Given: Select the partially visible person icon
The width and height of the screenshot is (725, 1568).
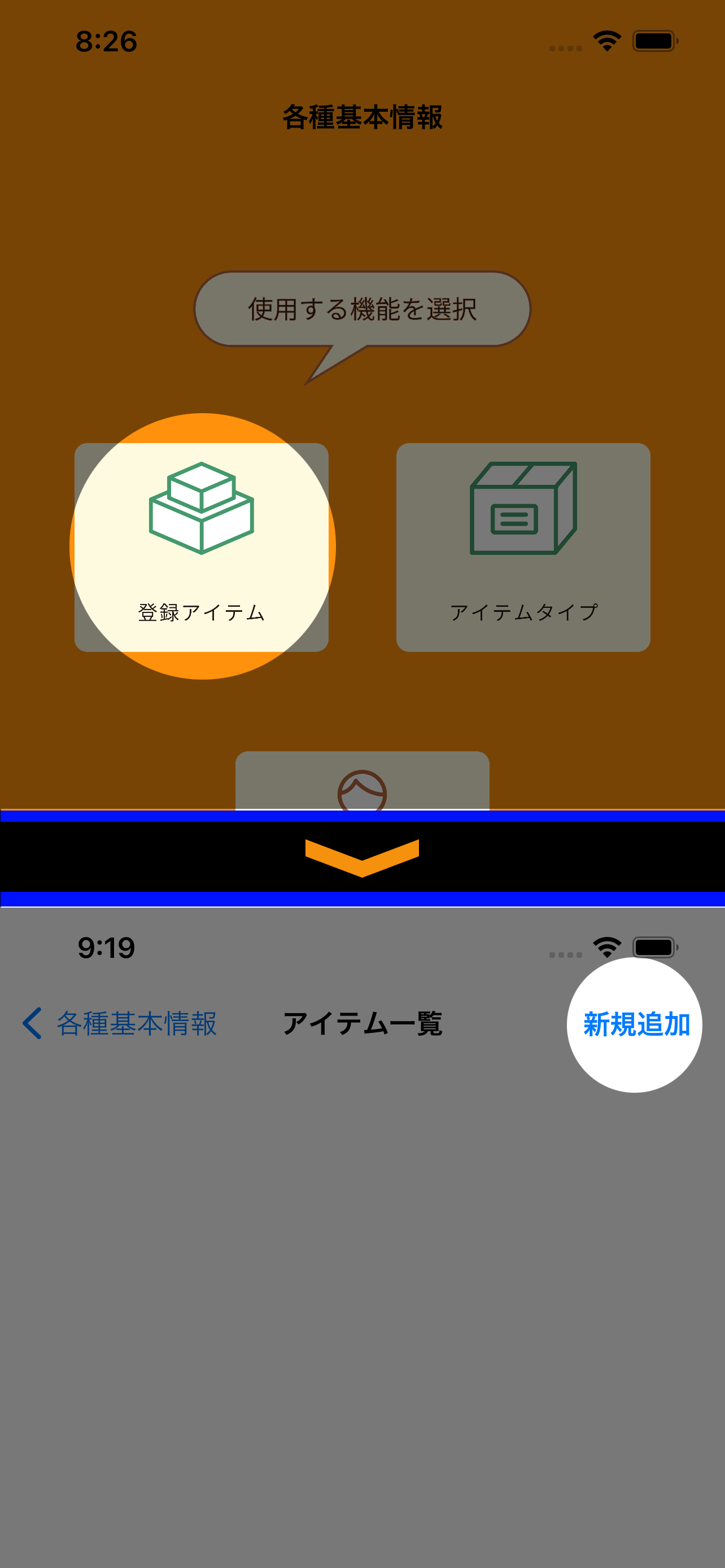Looking at the screenshot, I should [362, 790].
